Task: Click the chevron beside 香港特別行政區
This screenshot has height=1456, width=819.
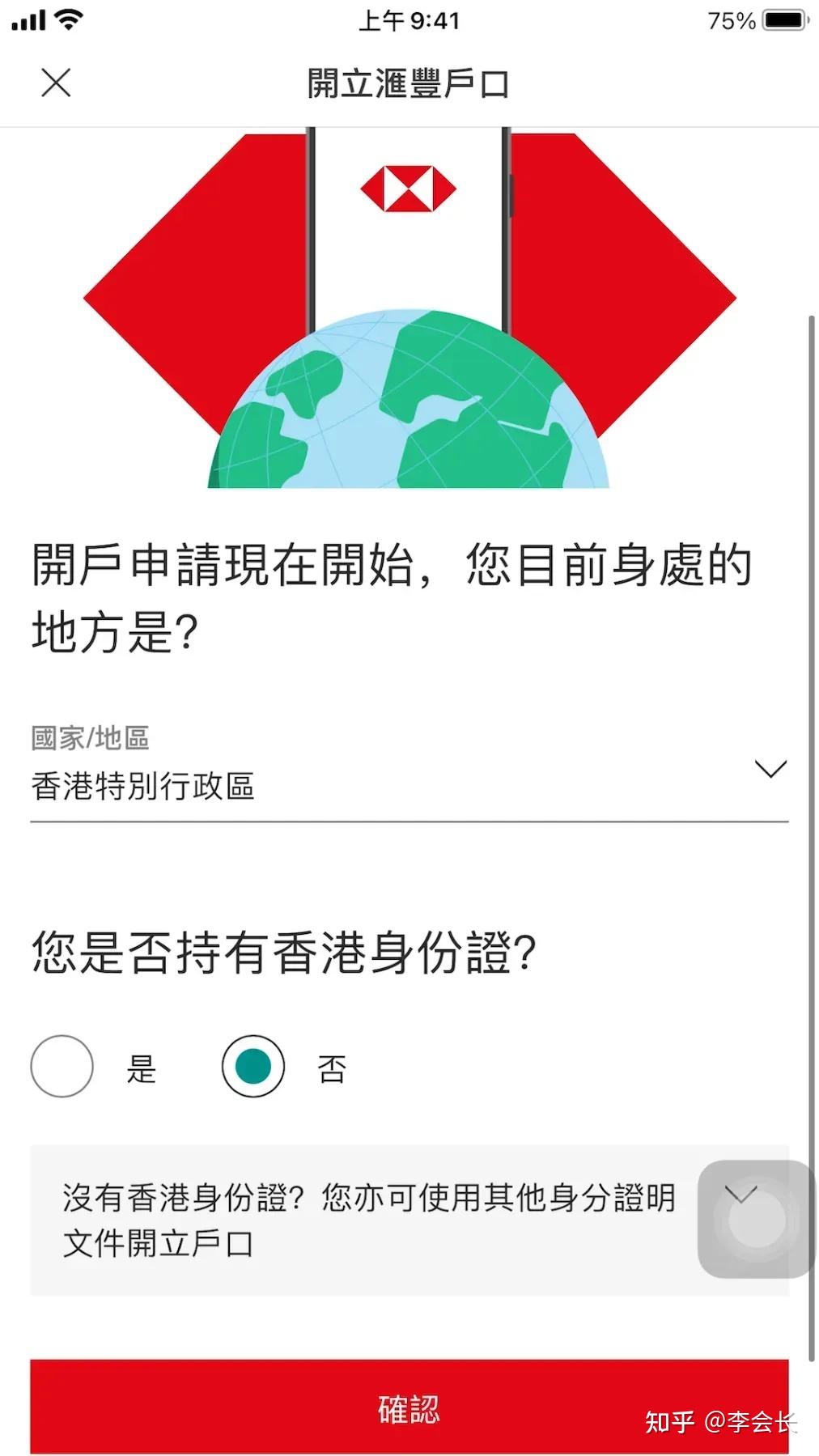Action: click(x=770, y=769)
